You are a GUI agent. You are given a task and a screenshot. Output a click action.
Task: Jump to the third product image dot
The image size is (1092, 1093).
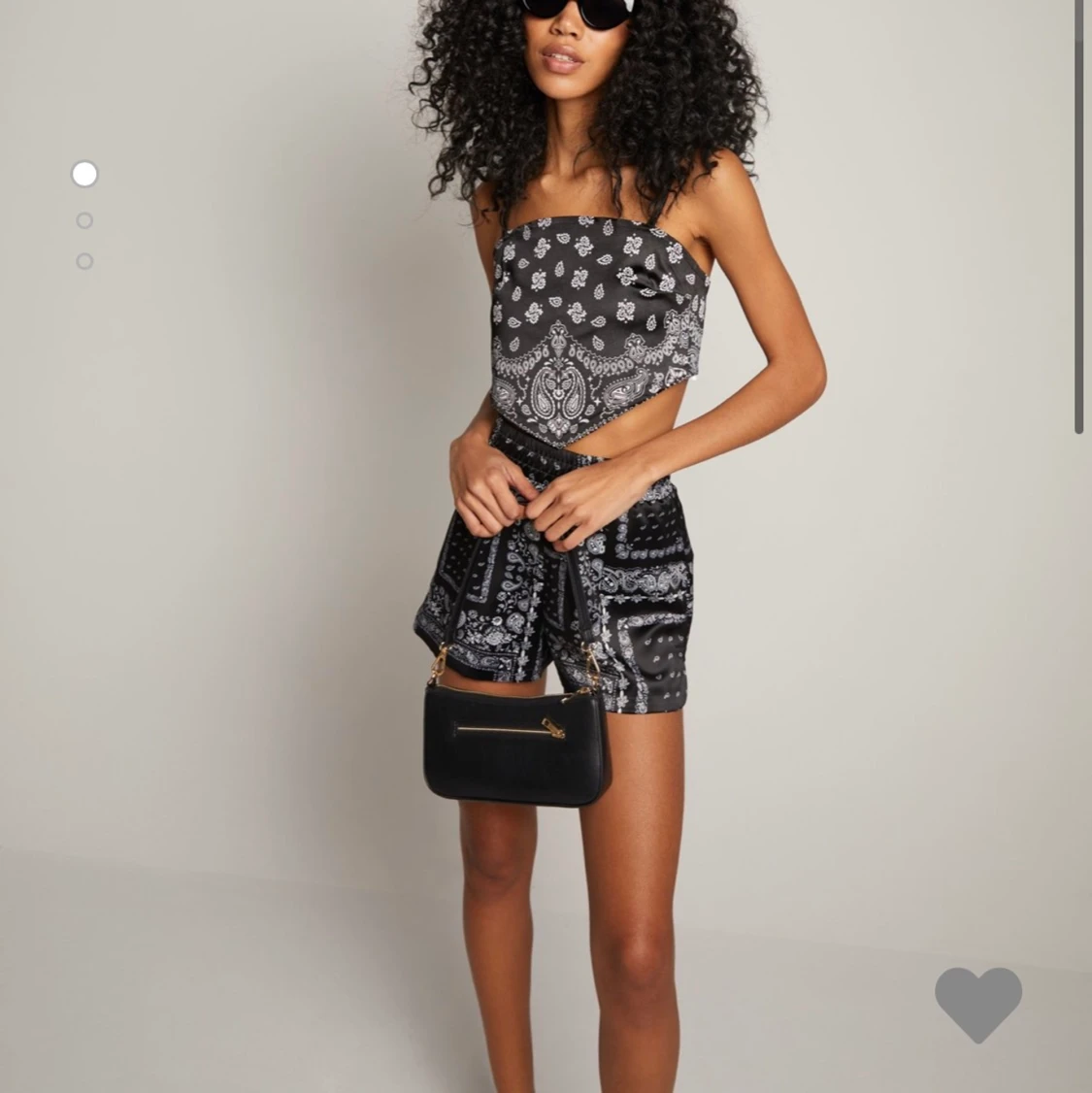(84, 261)
